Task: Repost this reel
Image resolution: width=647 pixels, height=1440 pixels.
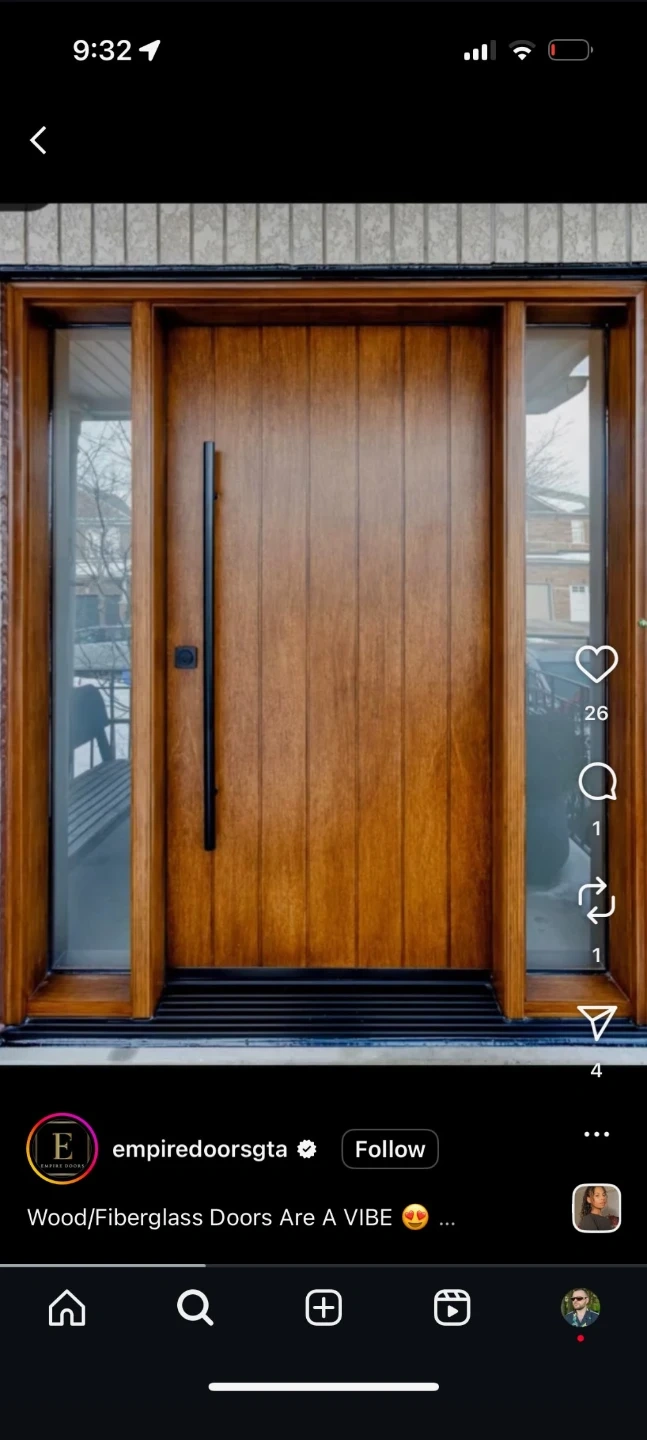Action: click(597, 900)
